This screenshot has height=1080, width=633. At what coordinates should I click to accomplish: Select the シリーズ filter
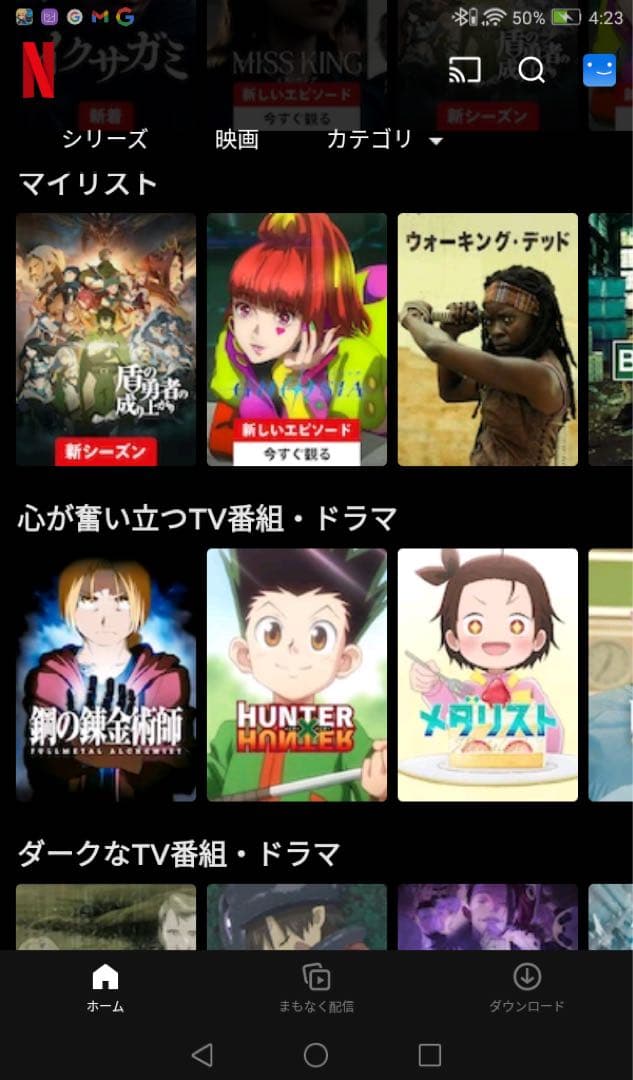(x=105, y=140)
